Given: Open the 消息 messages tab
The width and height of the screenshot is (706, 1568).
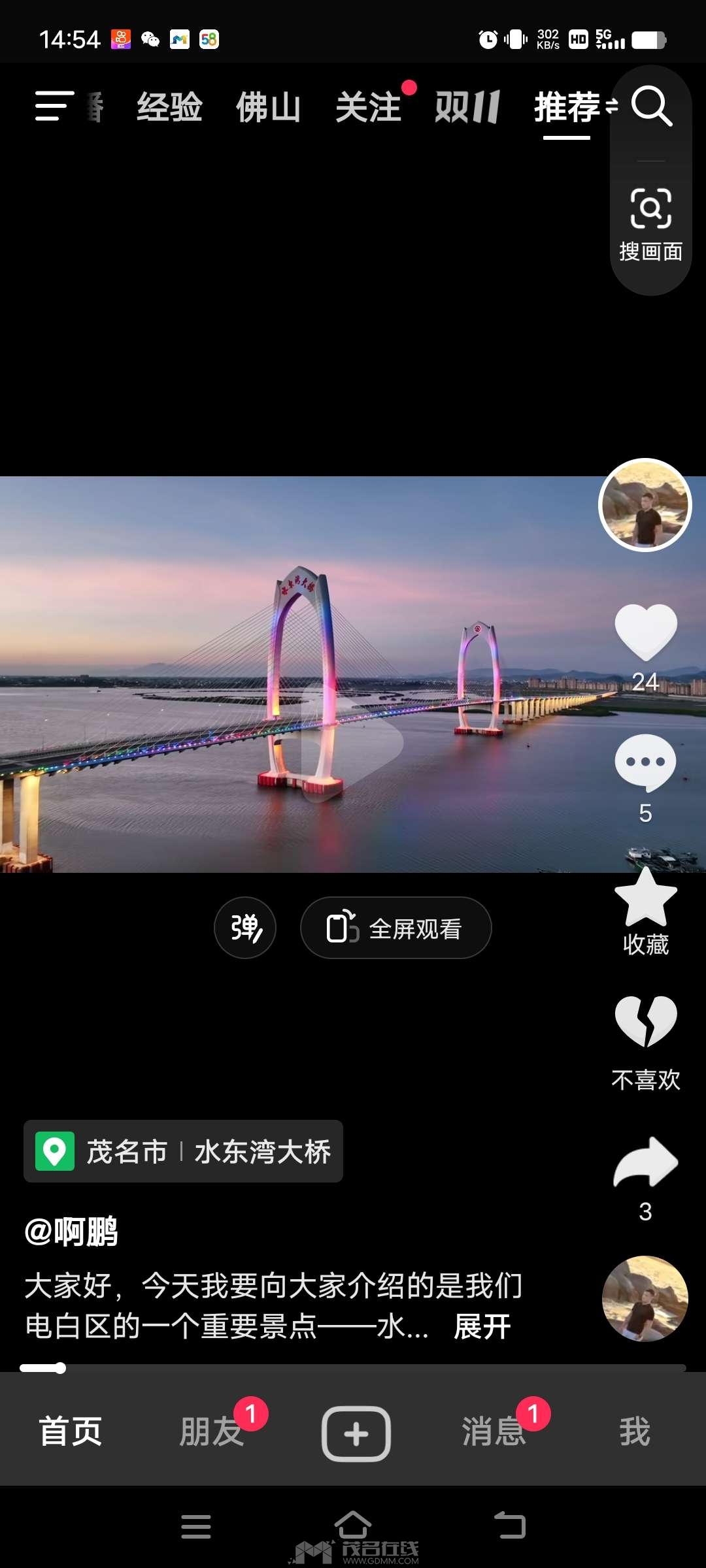Looking at the screenshot, I should 494,1432.
